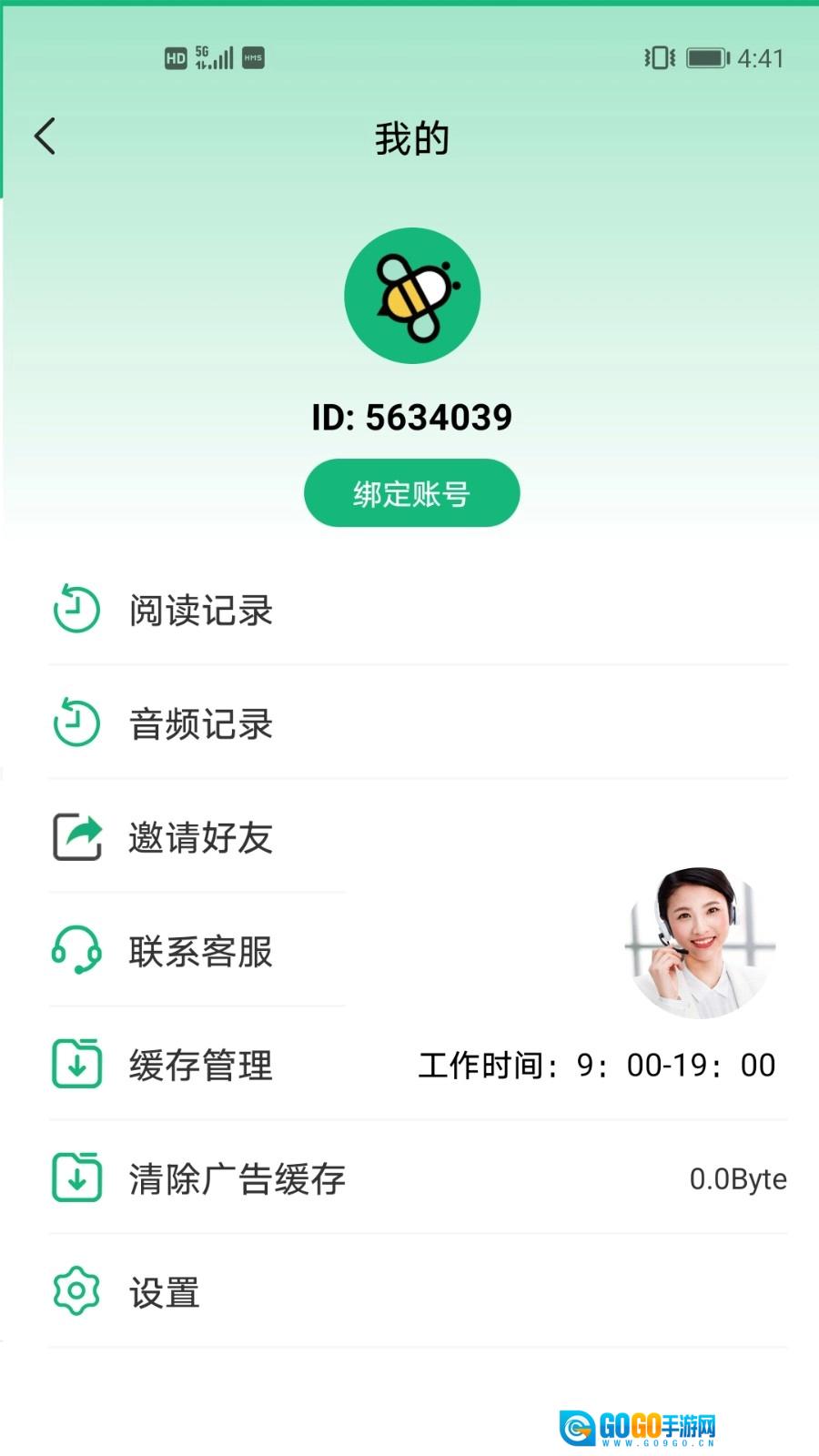
Task: Open 阅读记录 reading history
Action: pyautogui.click(x=200, y=610)
